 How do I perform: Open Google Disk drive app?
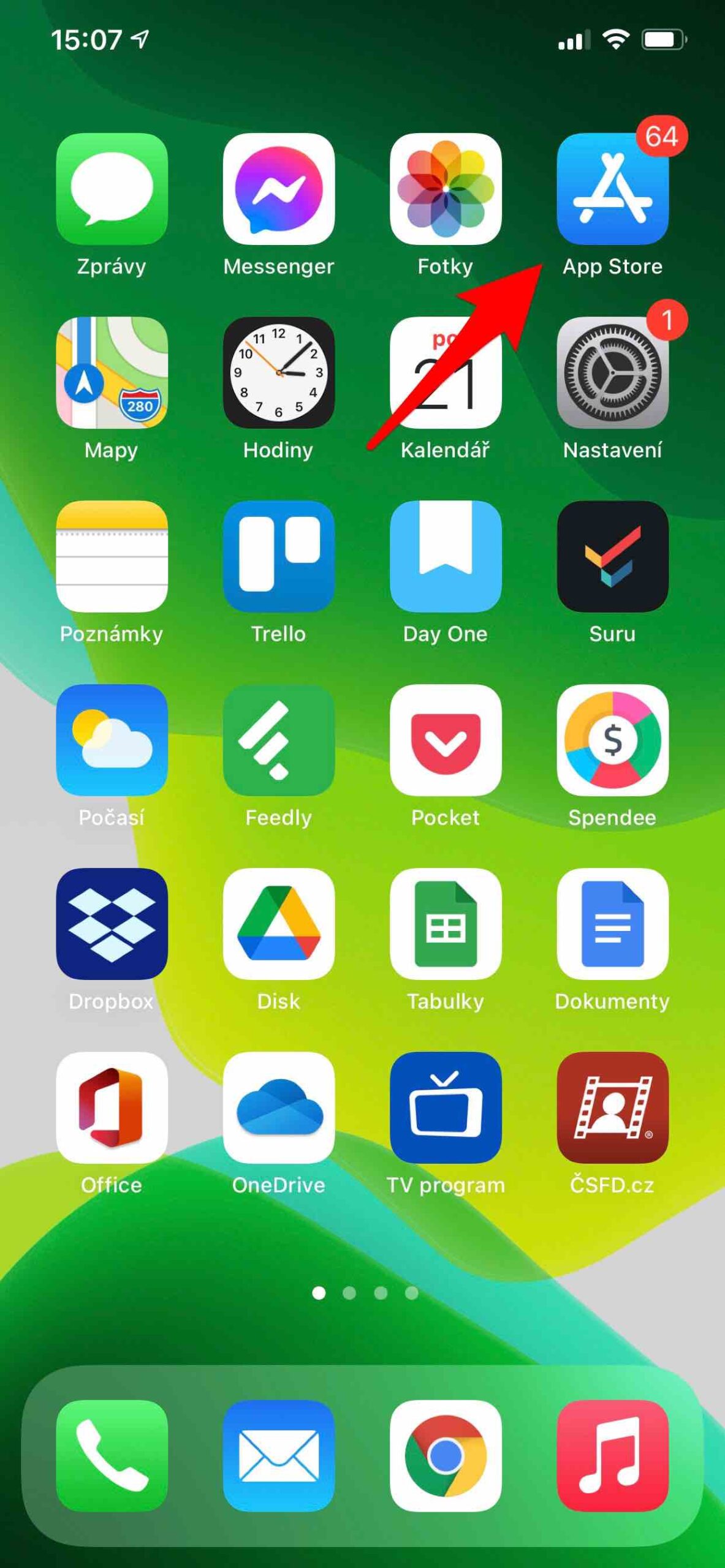[279, 925]
